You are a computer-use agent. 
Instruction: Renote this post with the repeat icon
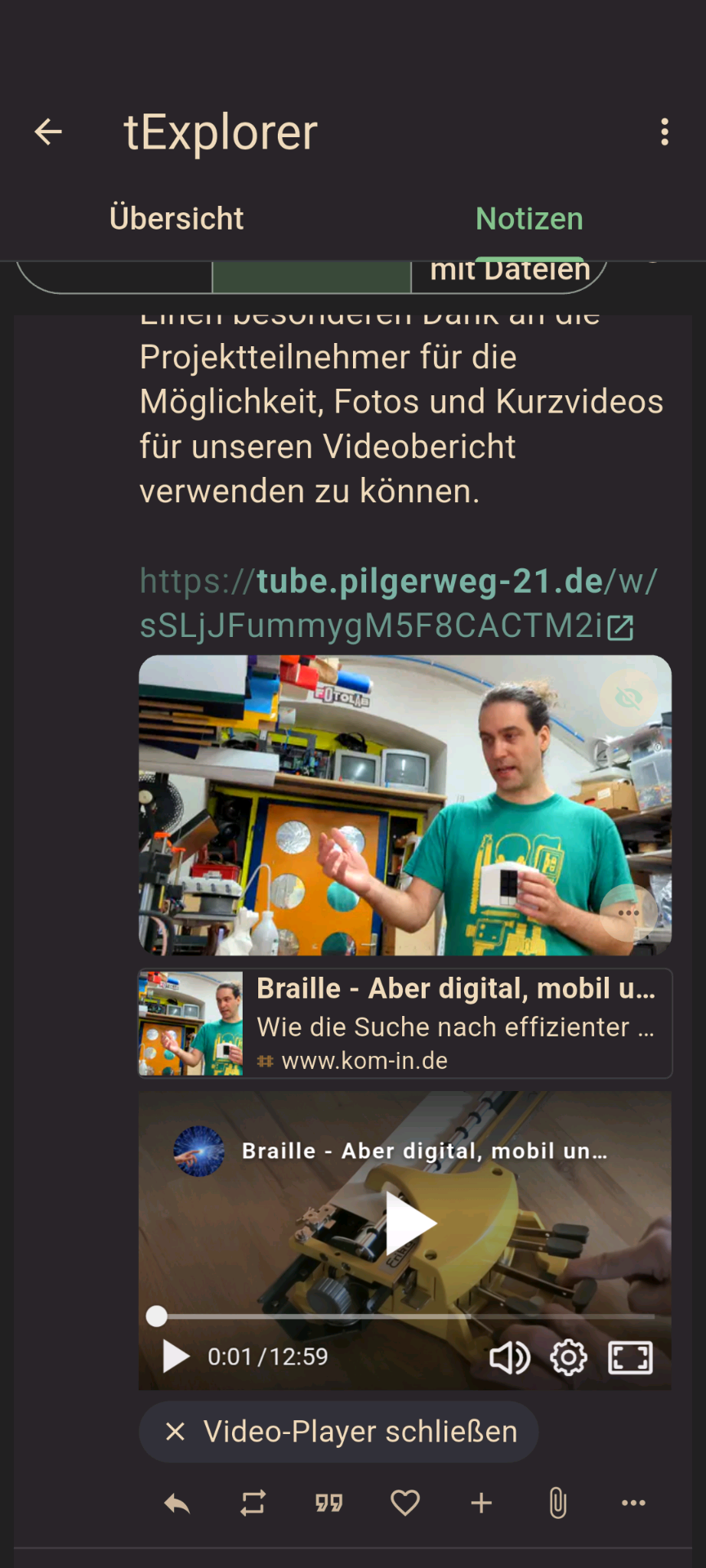click(253, 1503)
